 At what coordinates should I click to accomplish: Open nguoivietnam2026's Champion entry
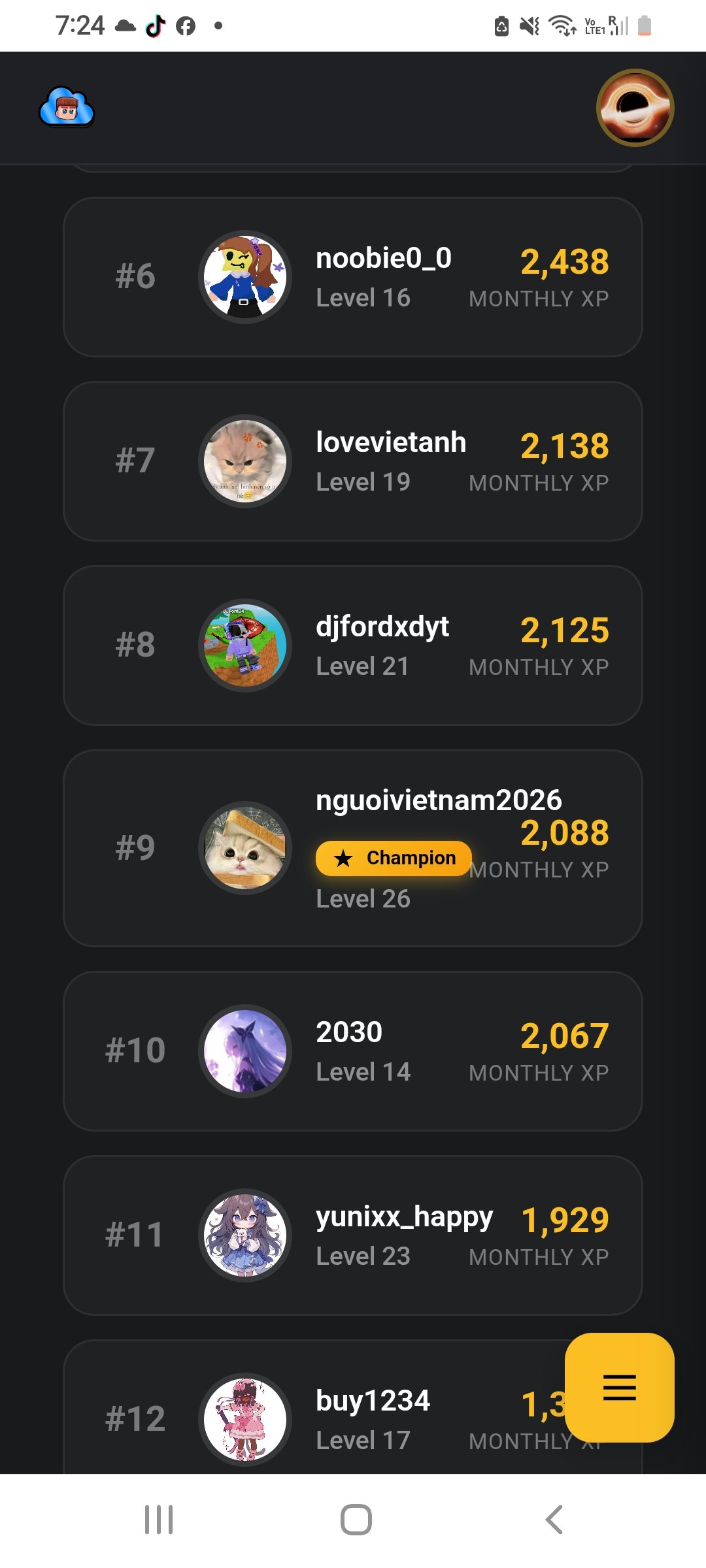(x=353, y=848)
